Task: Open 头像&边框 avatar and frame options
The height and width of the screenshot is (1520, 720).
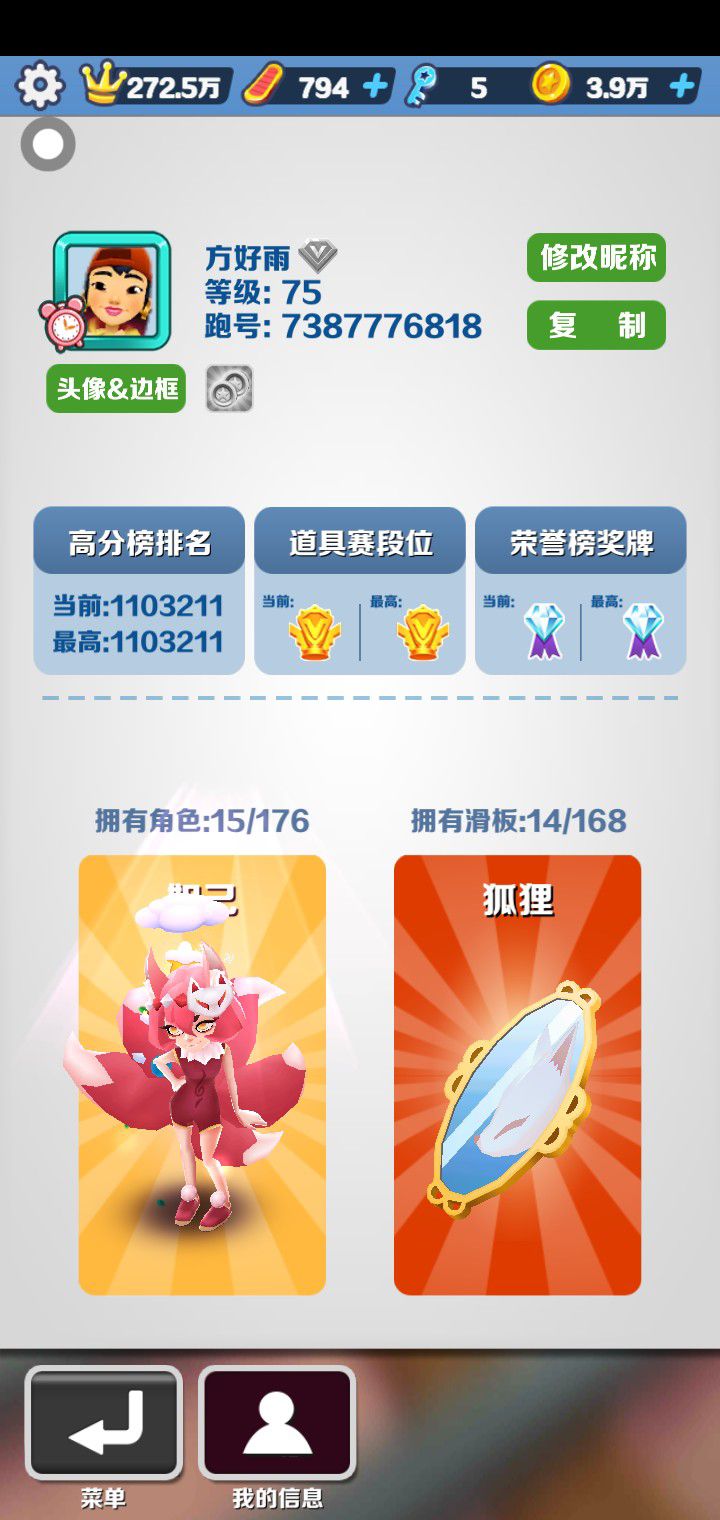Action: tap(116, 389)
